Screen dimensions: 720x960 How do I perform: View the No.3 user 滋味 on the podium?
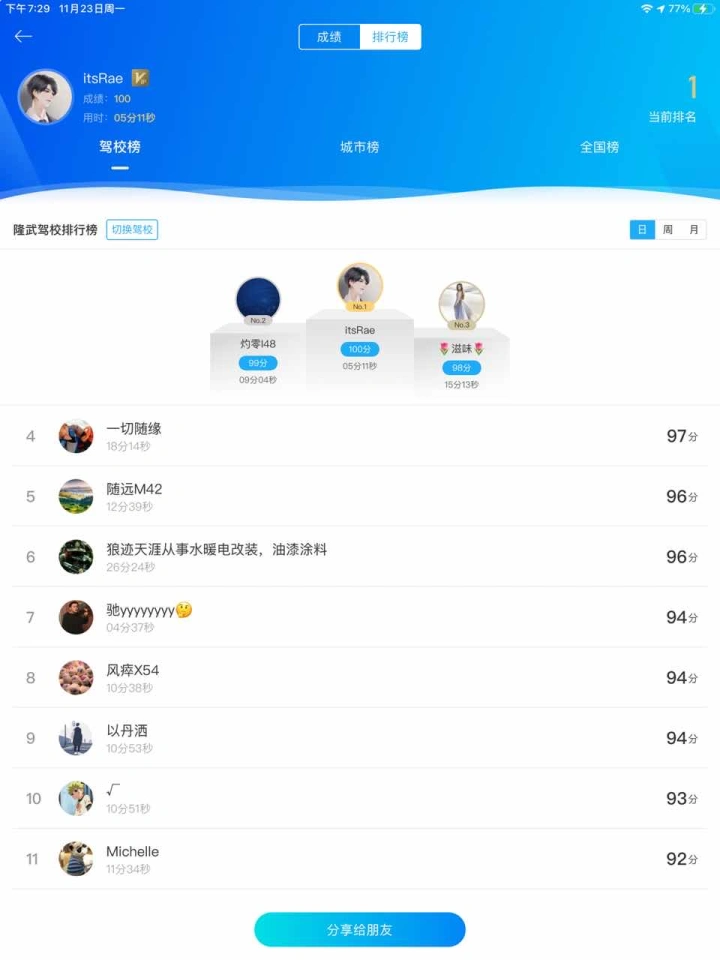(x=461, y=304)
